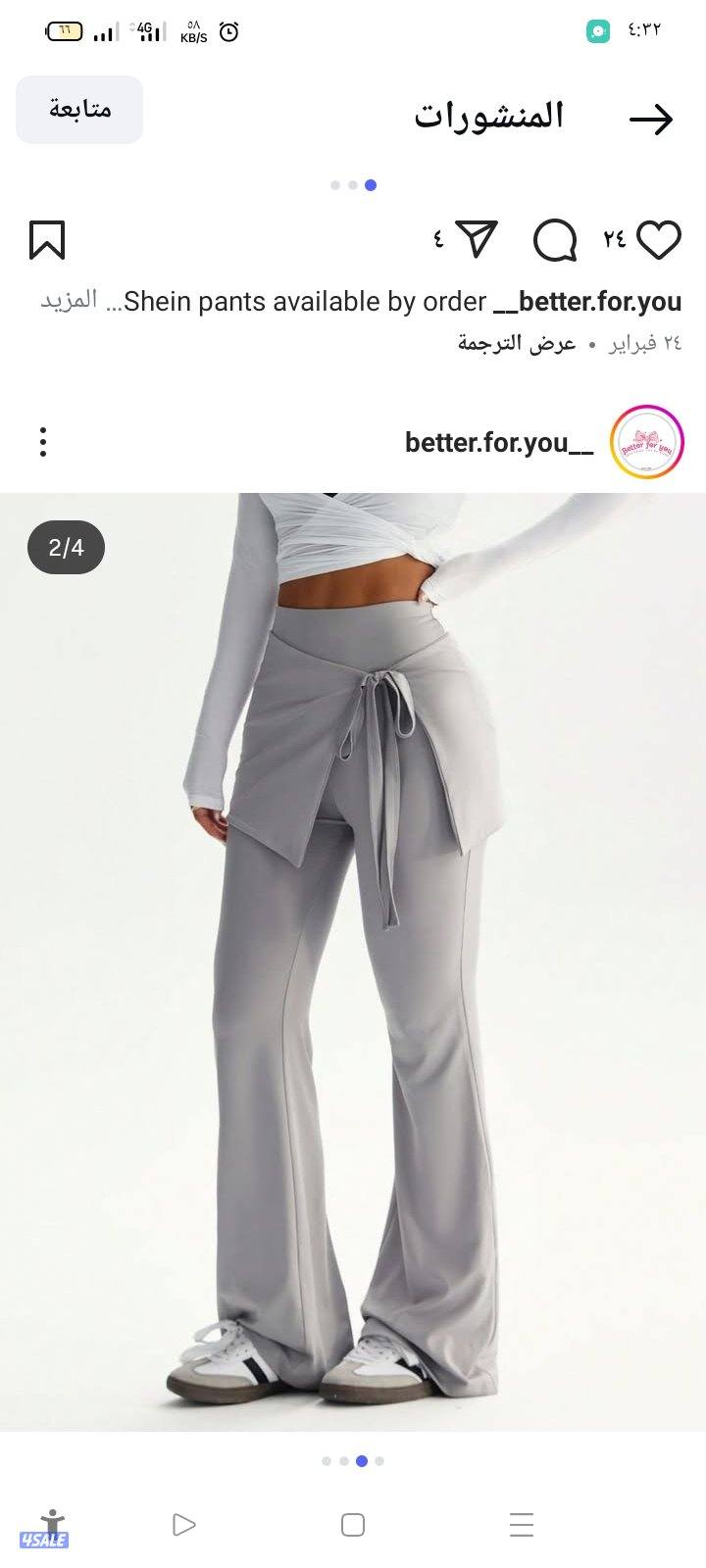
Task: Tap the system back triangle button
Action: pos(183,1525)
